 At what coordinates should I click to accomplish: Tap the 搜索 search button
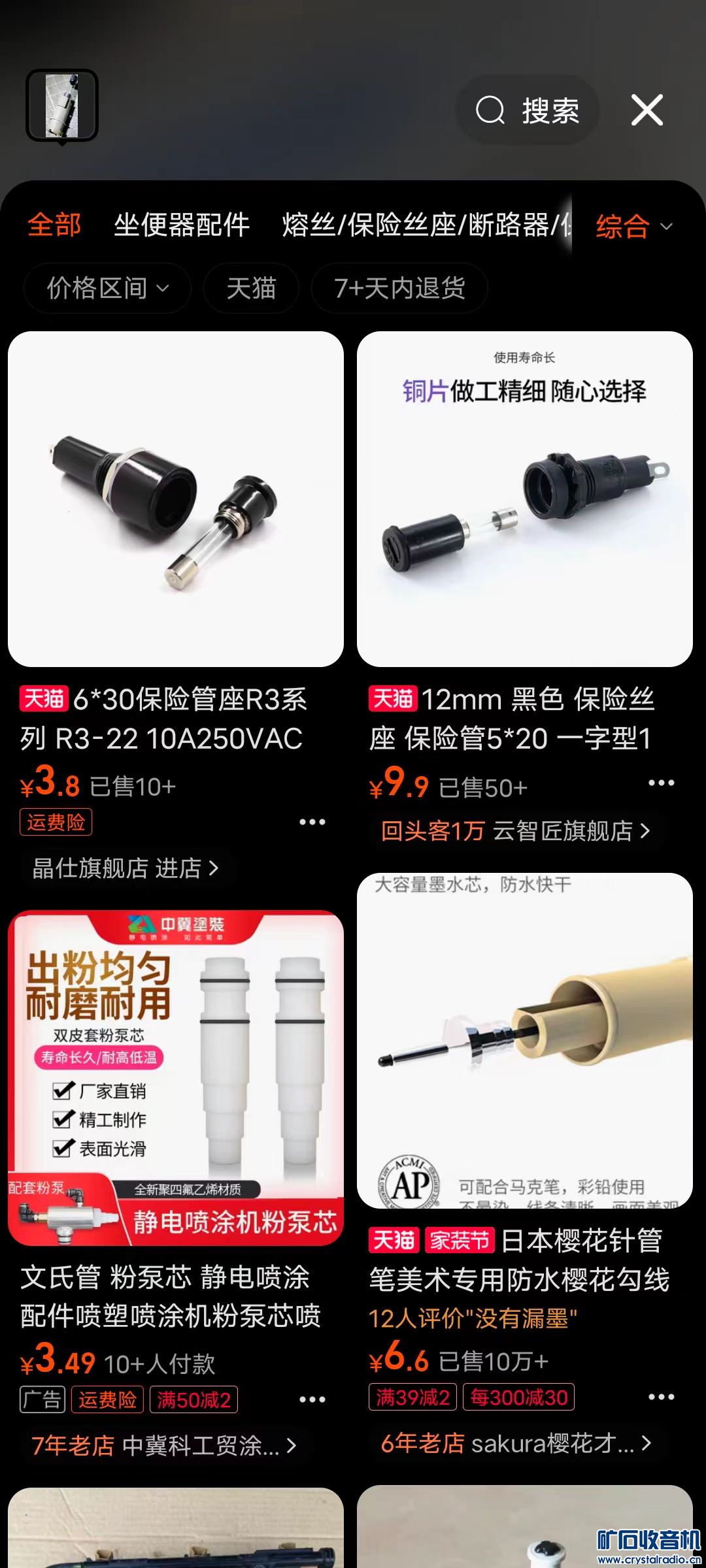(528, 110)
